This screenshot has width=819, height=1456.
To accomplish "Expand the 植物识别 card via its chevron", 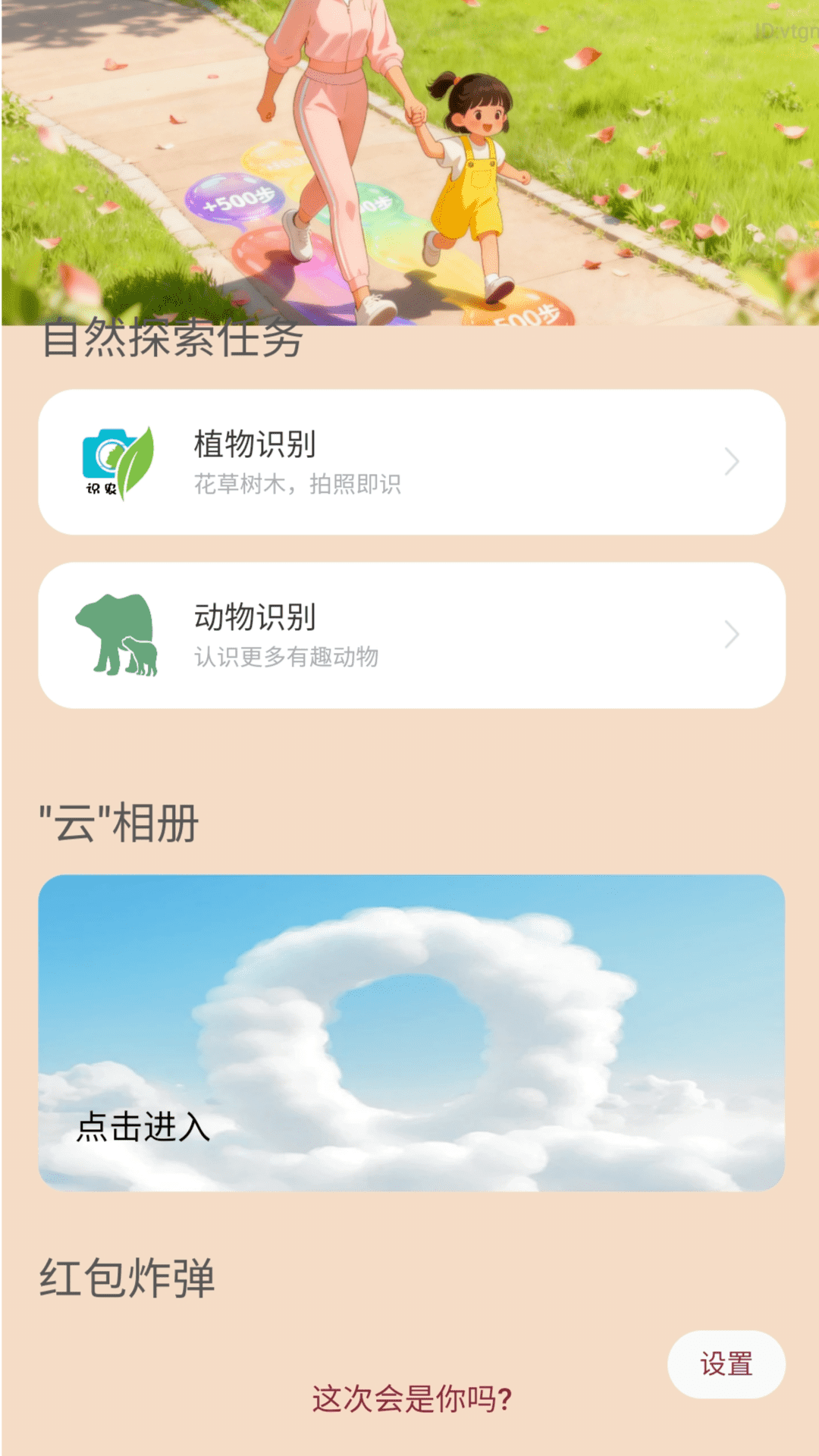I will pyautogui.click(x=730, y=461).
